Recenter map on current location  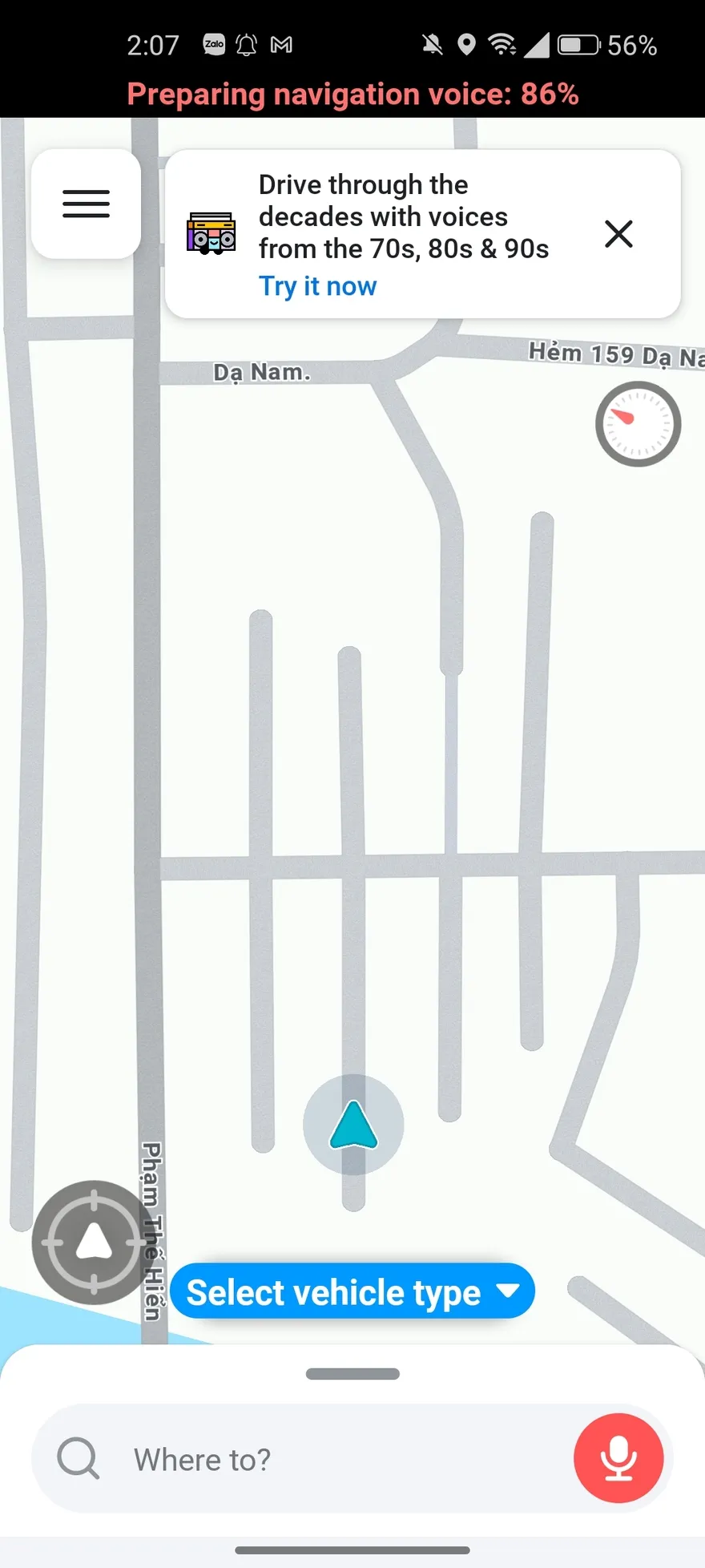94,1243
